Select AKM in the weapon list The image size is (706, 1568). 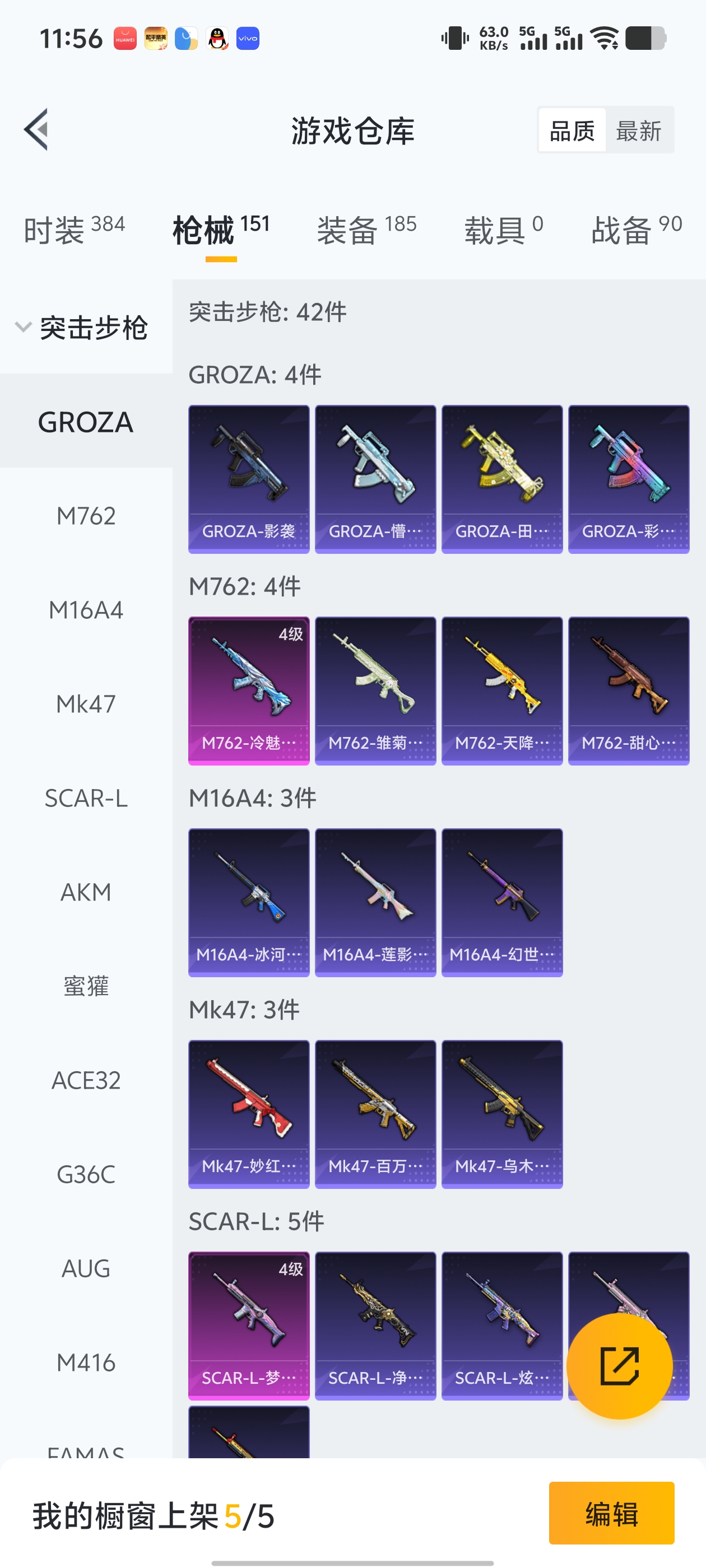(86, 892)
